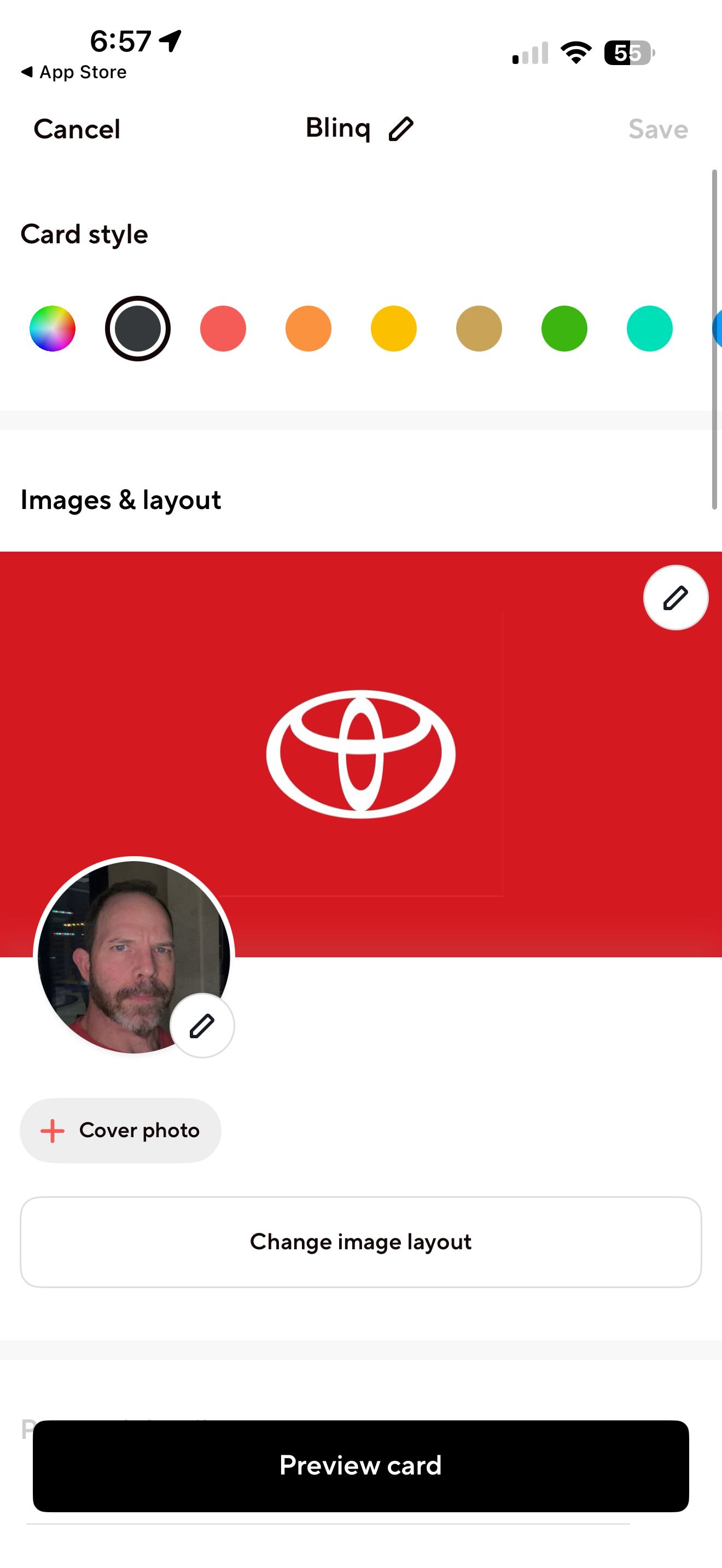Image resolution: width=722 pixels, height=1568 pixels.
Task: Open Change image layout
Action: pos(360,1242)
